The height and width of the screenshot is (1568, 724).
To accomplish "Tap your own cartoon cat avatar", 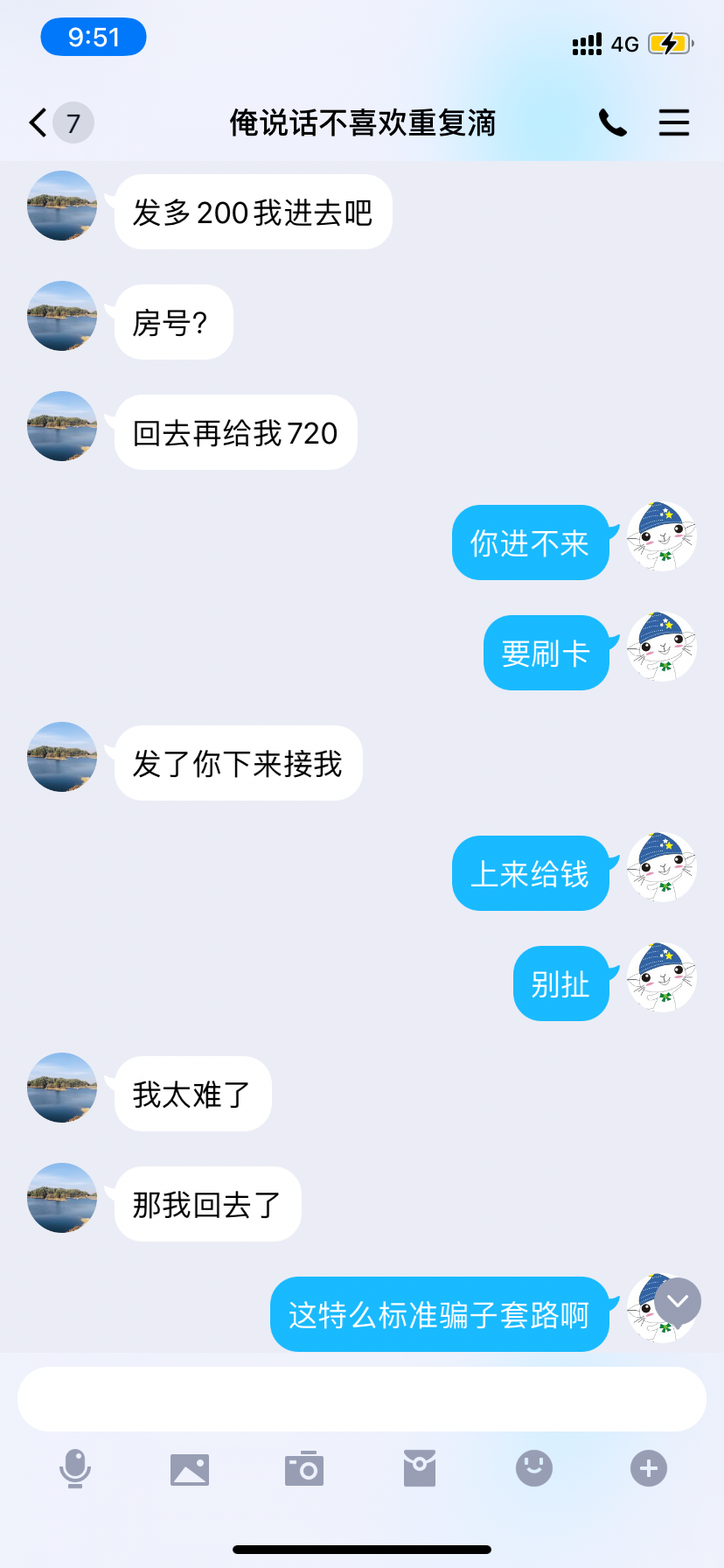I will point(662,538).
